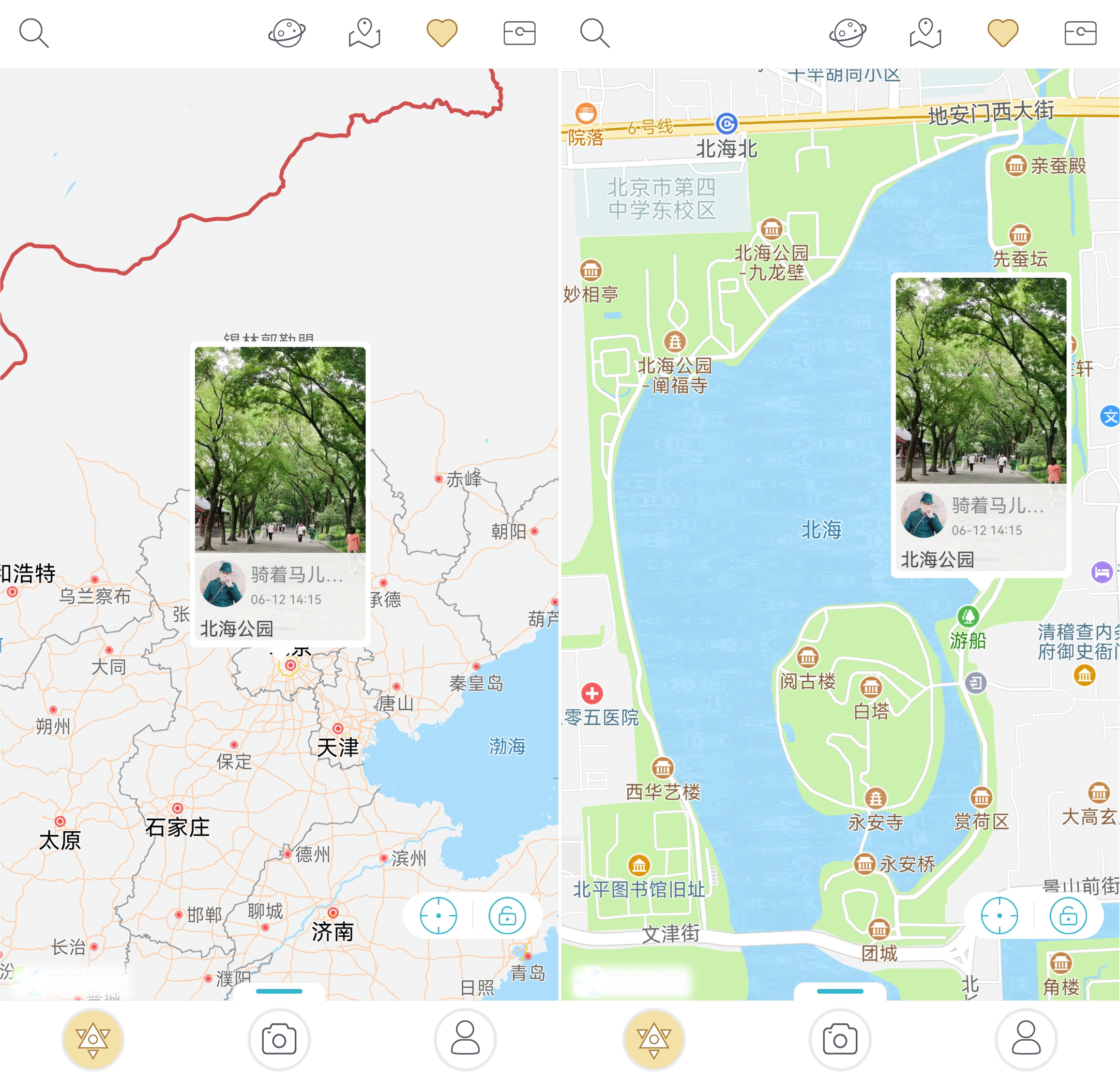Recenter location on the Jinan regional map
This screenshot has width=1120, height=1079.
point(438,916)
